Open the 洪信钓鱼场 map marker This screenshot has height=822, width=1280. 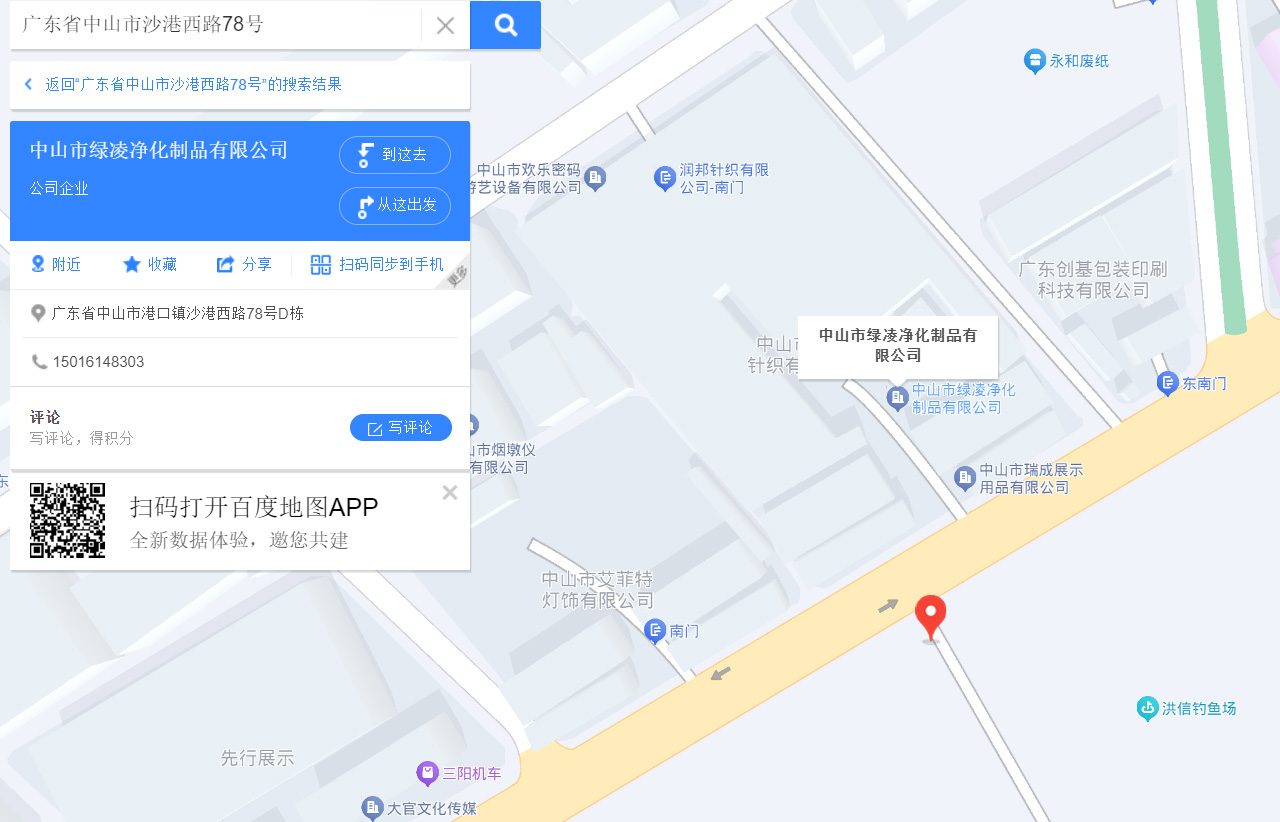1148,709
